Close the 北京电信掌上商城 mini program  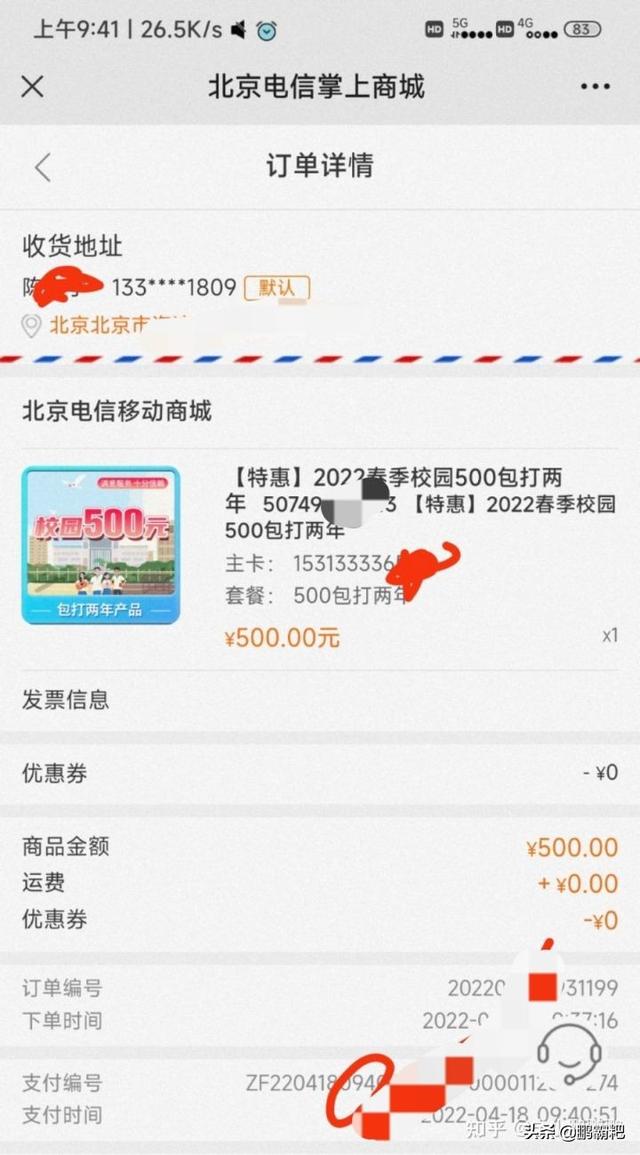tap(32, 86)
